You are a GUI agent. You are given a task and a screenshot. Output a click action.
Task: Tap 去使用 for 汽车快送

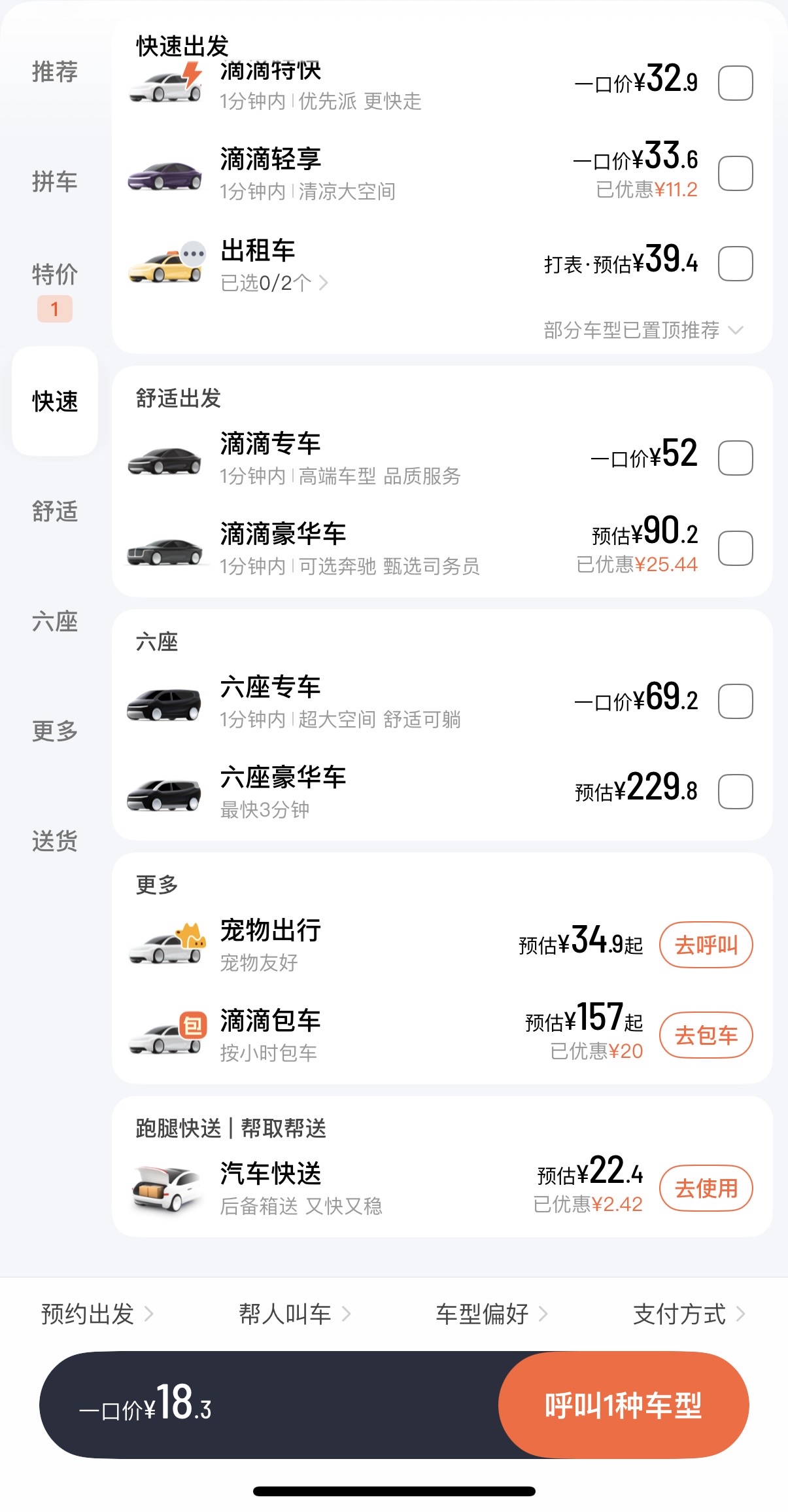point(706,1187)
